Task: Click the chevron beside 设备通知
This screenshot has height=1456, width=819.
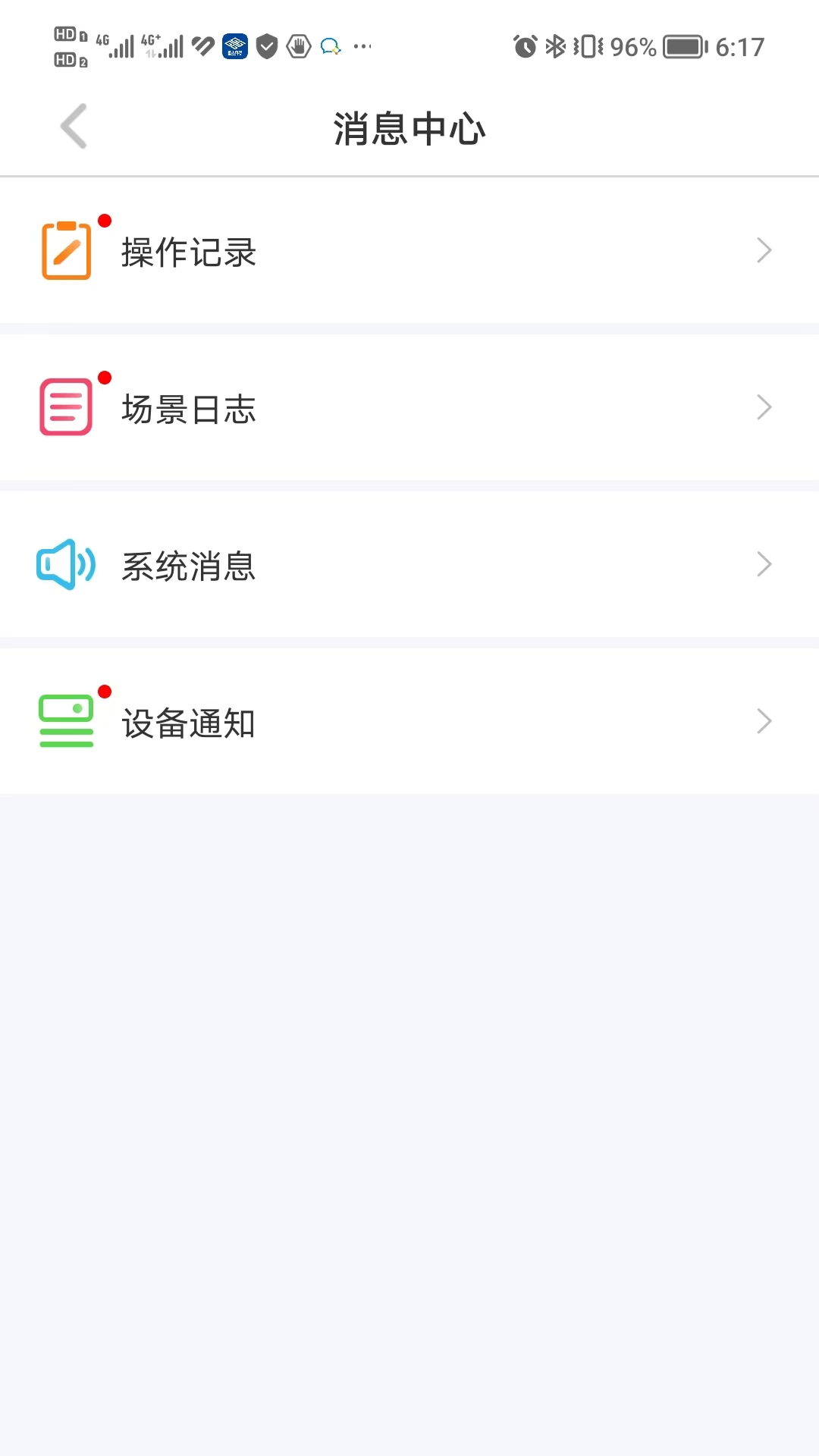Action: 764,721
